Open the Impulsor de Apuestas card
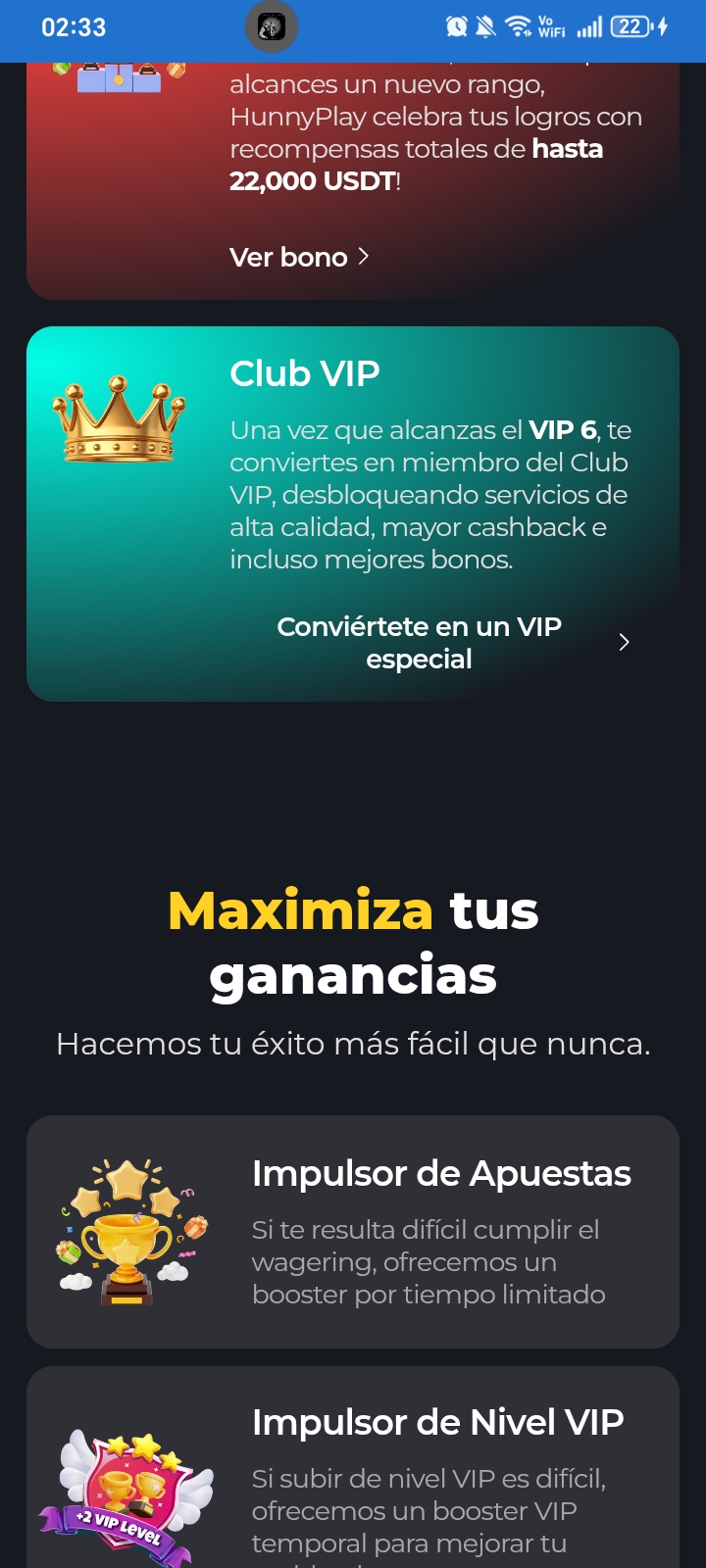Viewport: 706px width, 1568px height. pos(353,1232)
